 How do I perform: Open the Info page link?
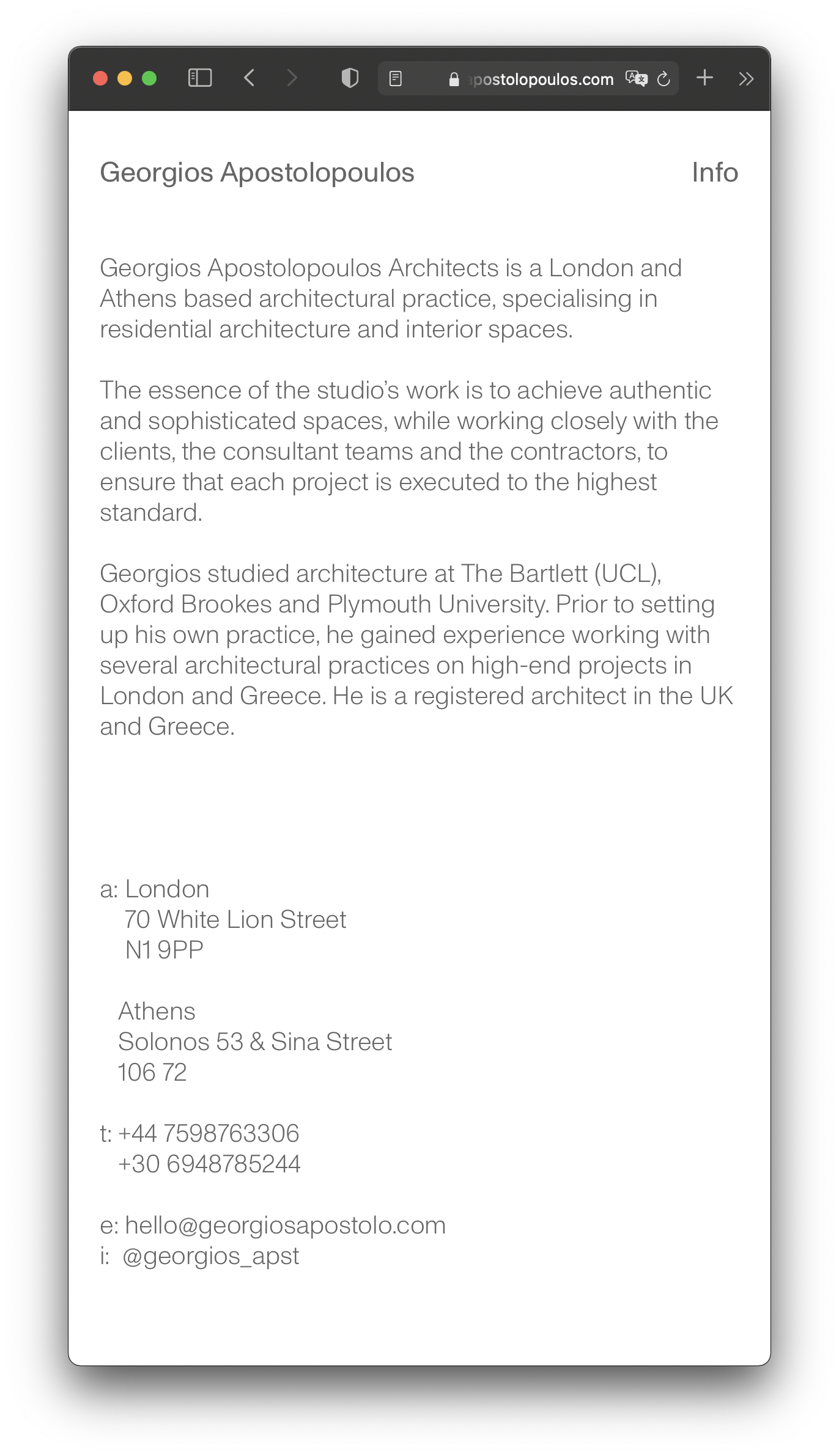click(714, 173)
